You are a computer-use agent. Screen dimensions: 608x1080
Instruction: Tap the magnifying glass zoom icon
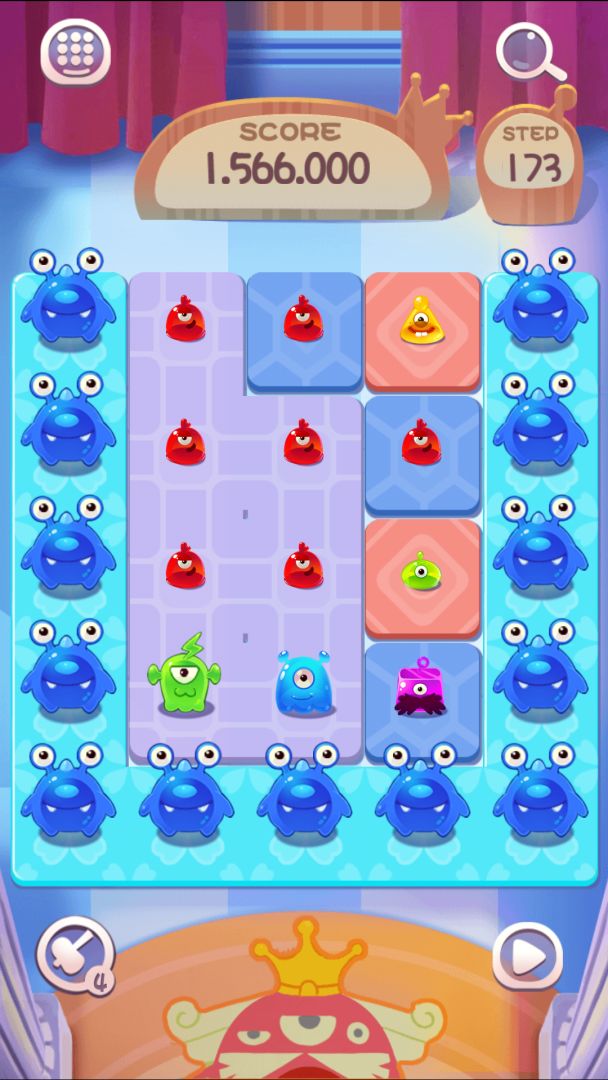pos(530,50)
